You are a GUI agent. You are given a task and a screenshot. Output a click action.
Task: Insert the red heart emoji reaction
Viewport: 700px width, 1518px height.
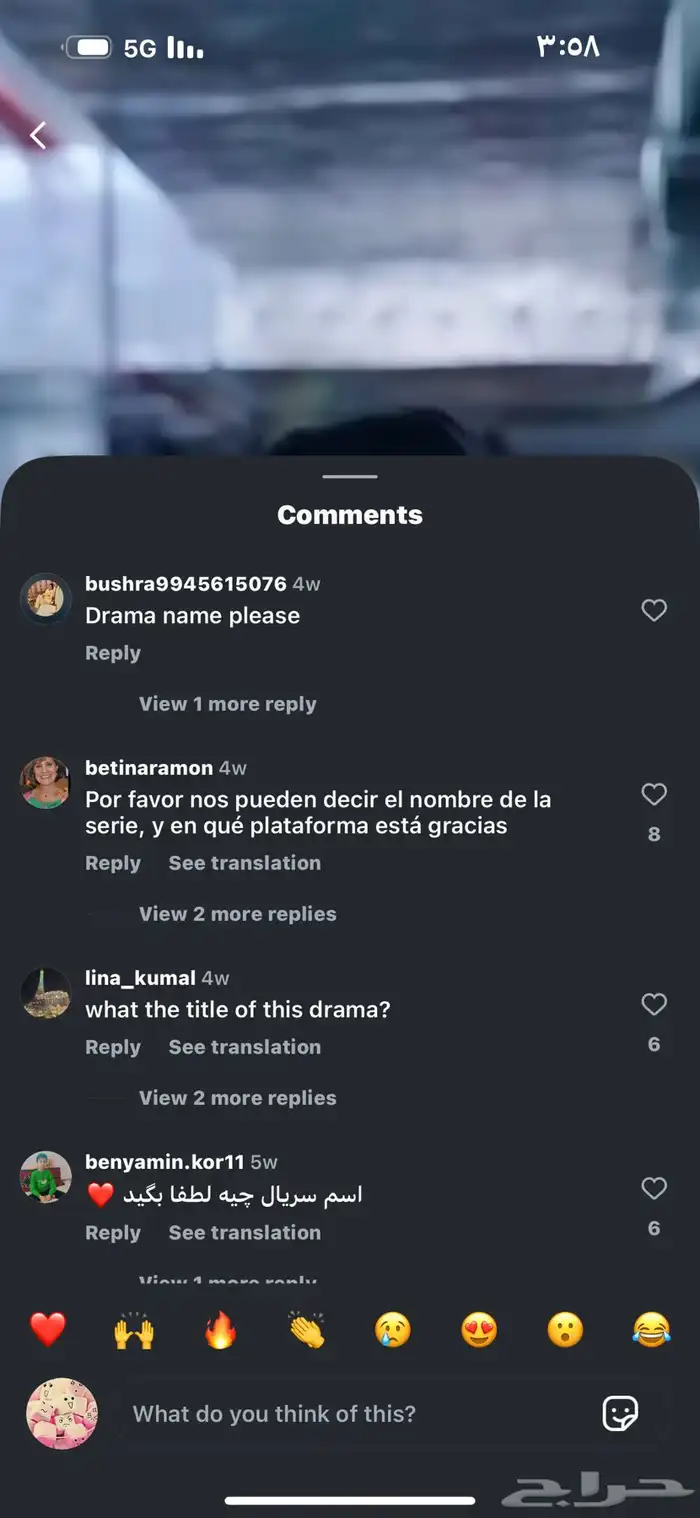pyautogui.click(x=47, y=1330)
